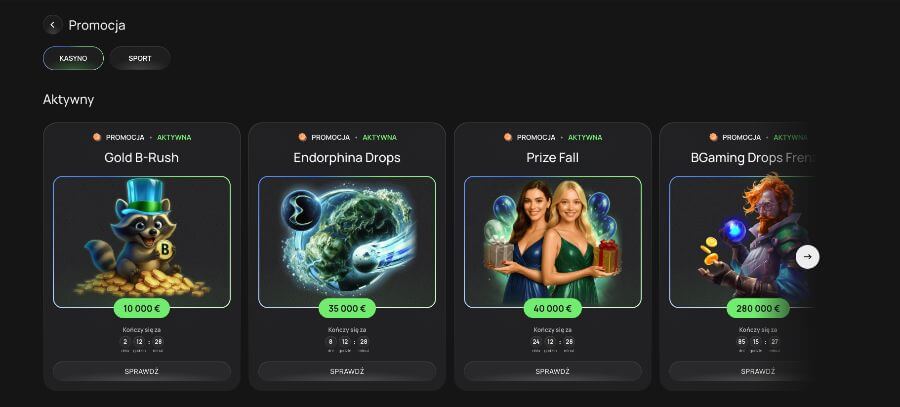Screen dimensions: 900x407
Task: Open the Endorphina Drops promotion card
Action: pyautogui.click(x=346, y=241)
